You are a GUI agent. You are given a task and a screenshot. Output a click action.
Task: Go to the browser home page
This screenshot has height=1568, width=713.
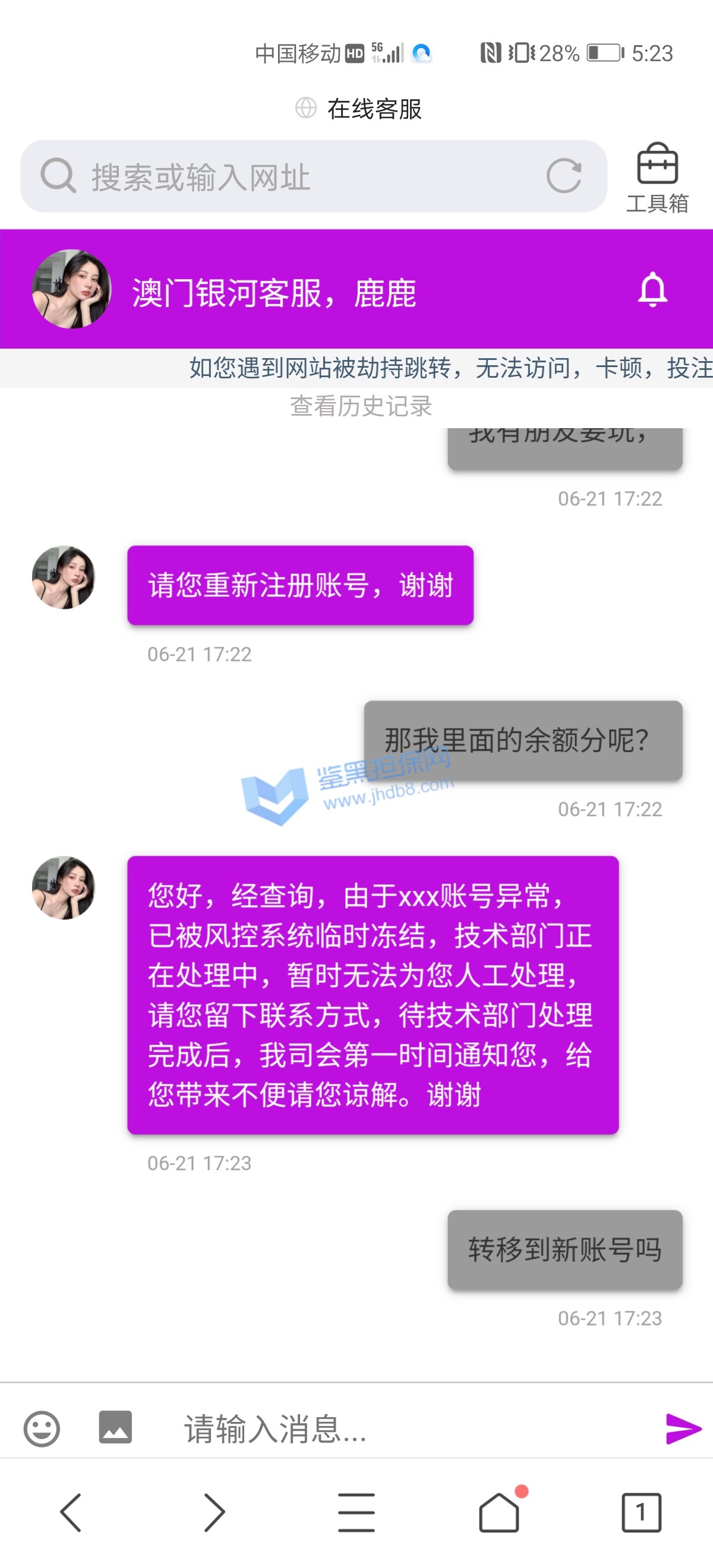click(499, 1513)
